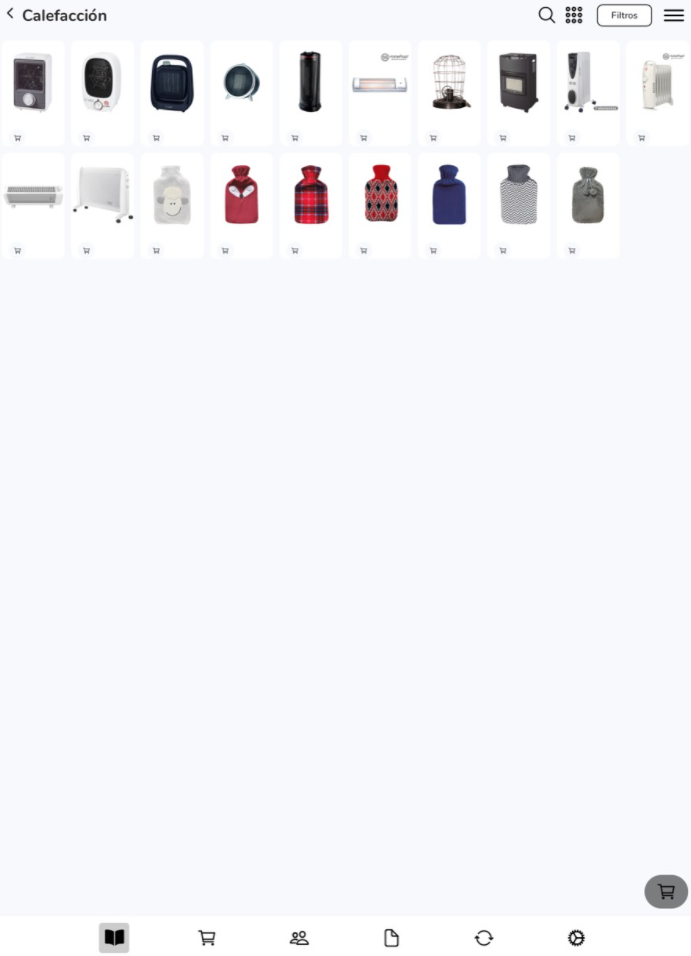
Task: Select the navy blue hot water bottle
Action: 449,195
